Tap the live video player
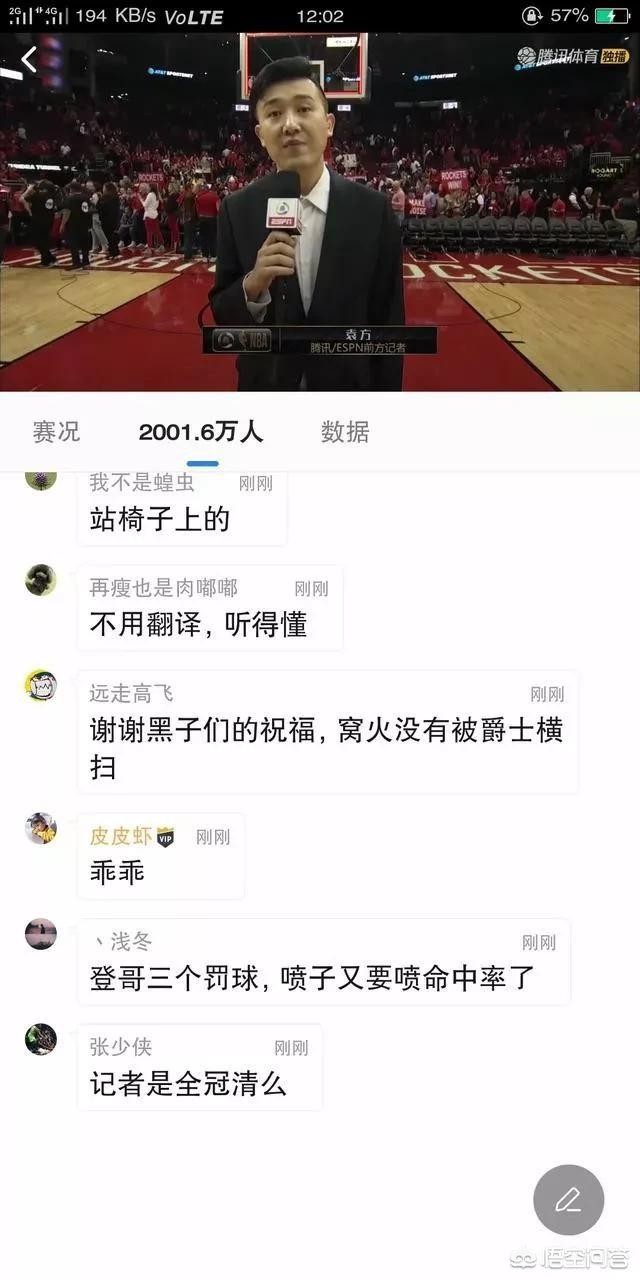The image size is (640, 1280). 320,212
